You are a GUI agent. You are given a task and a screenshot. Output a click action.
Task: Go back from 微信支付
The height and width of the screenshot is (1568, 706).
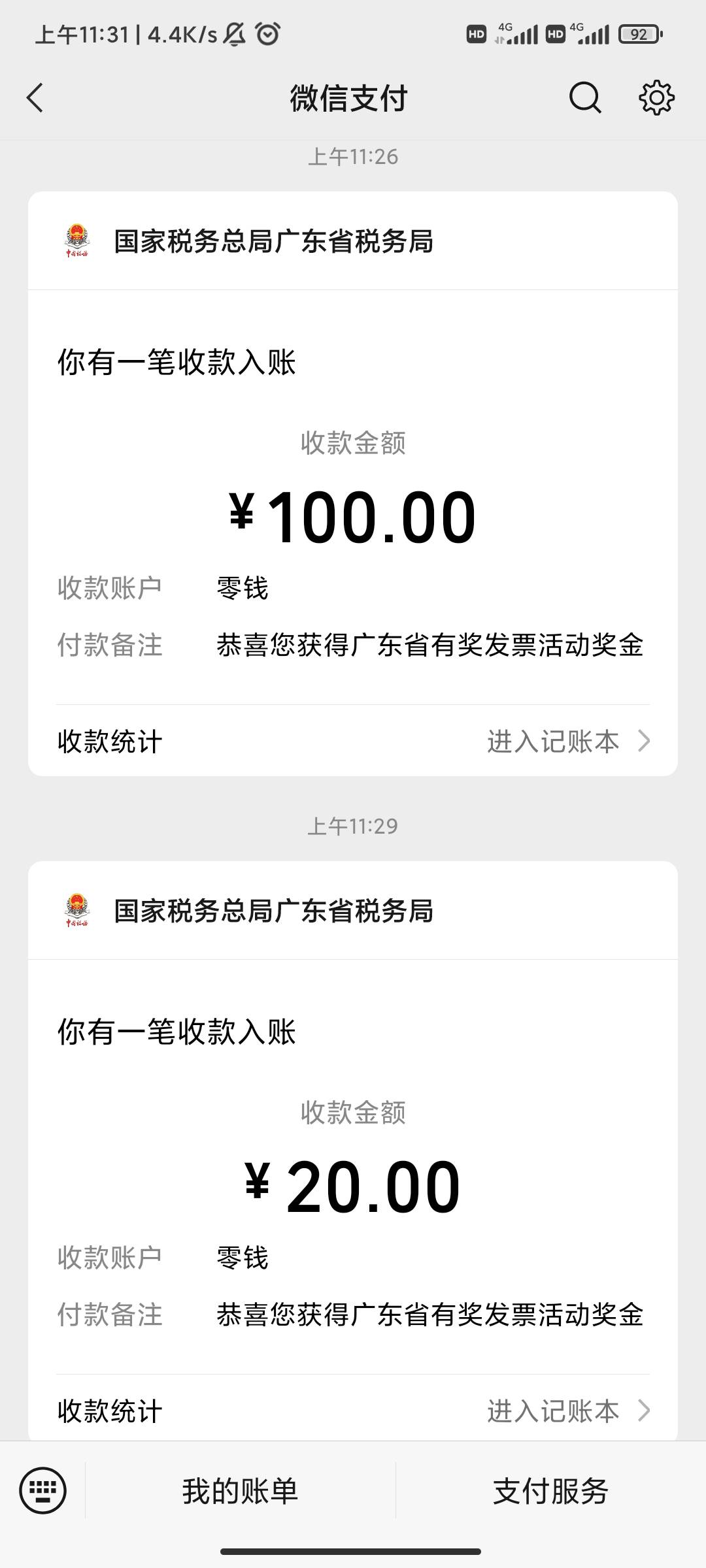point(35,99)
